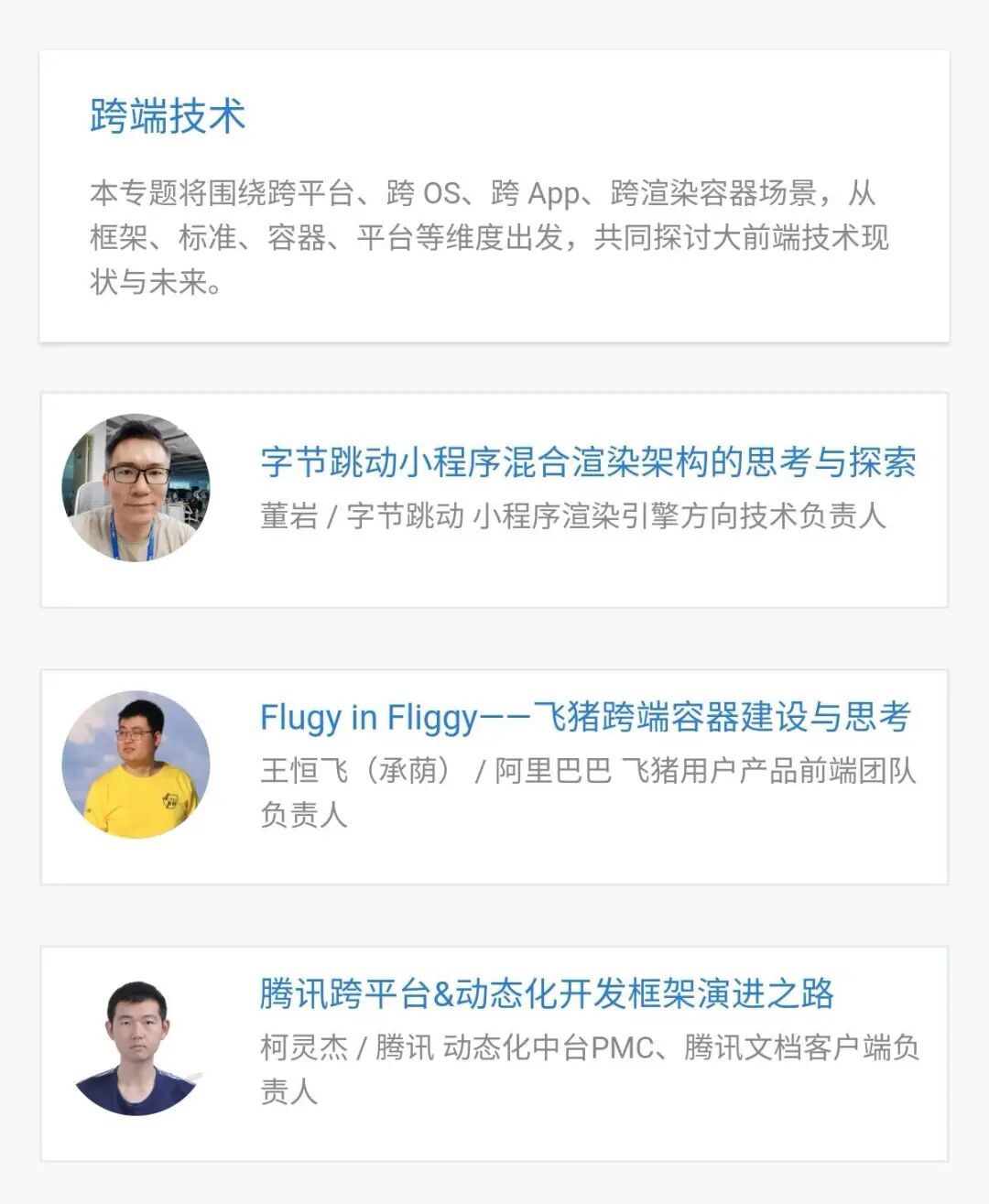The width and height of the screenshot is (989, 1204).
Task: Open the Flugy in Fliggy 飞猪跨端容器 talk
Action: 585,717
